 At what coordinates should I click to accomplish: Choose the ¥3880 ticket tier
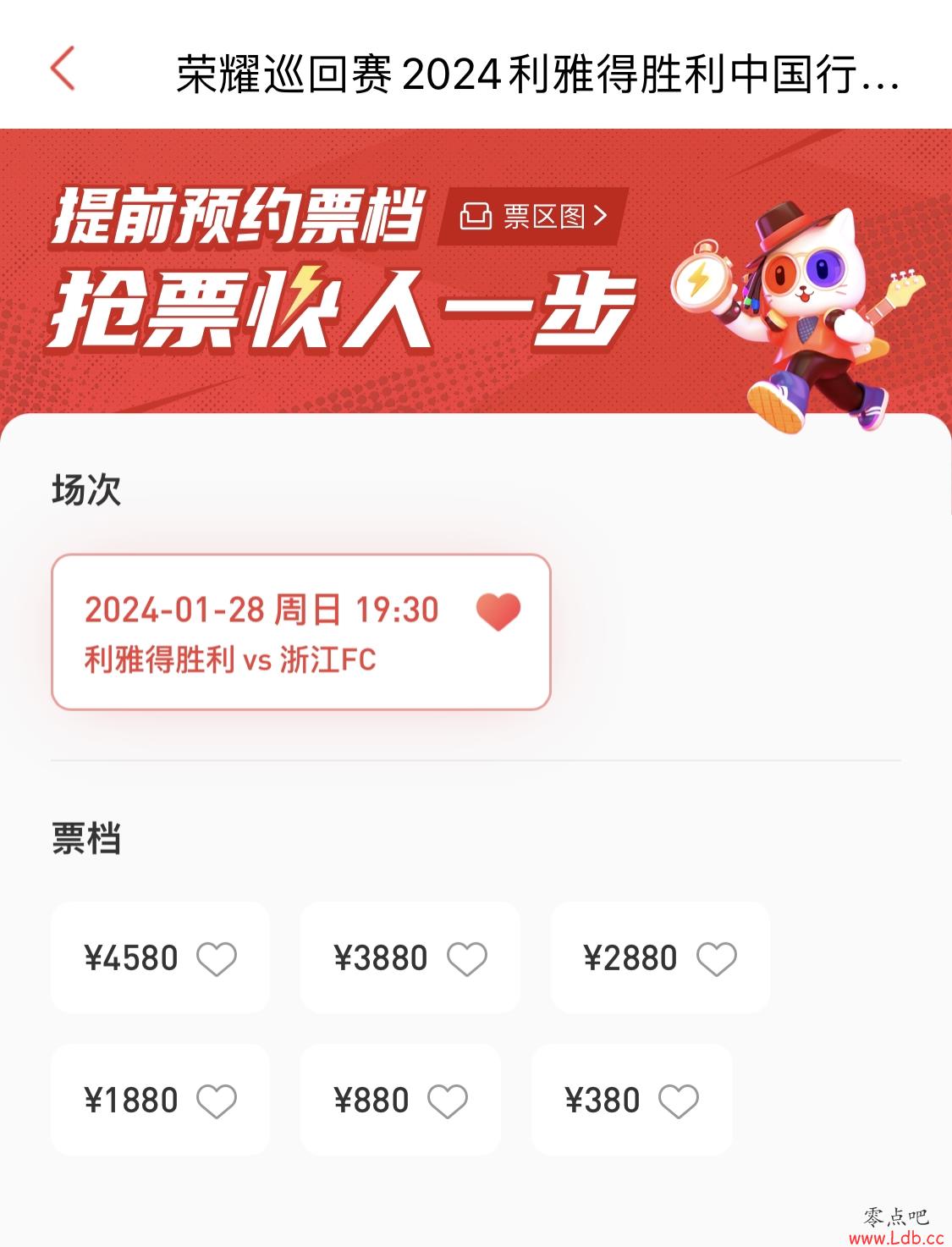(x=410, y=957)
